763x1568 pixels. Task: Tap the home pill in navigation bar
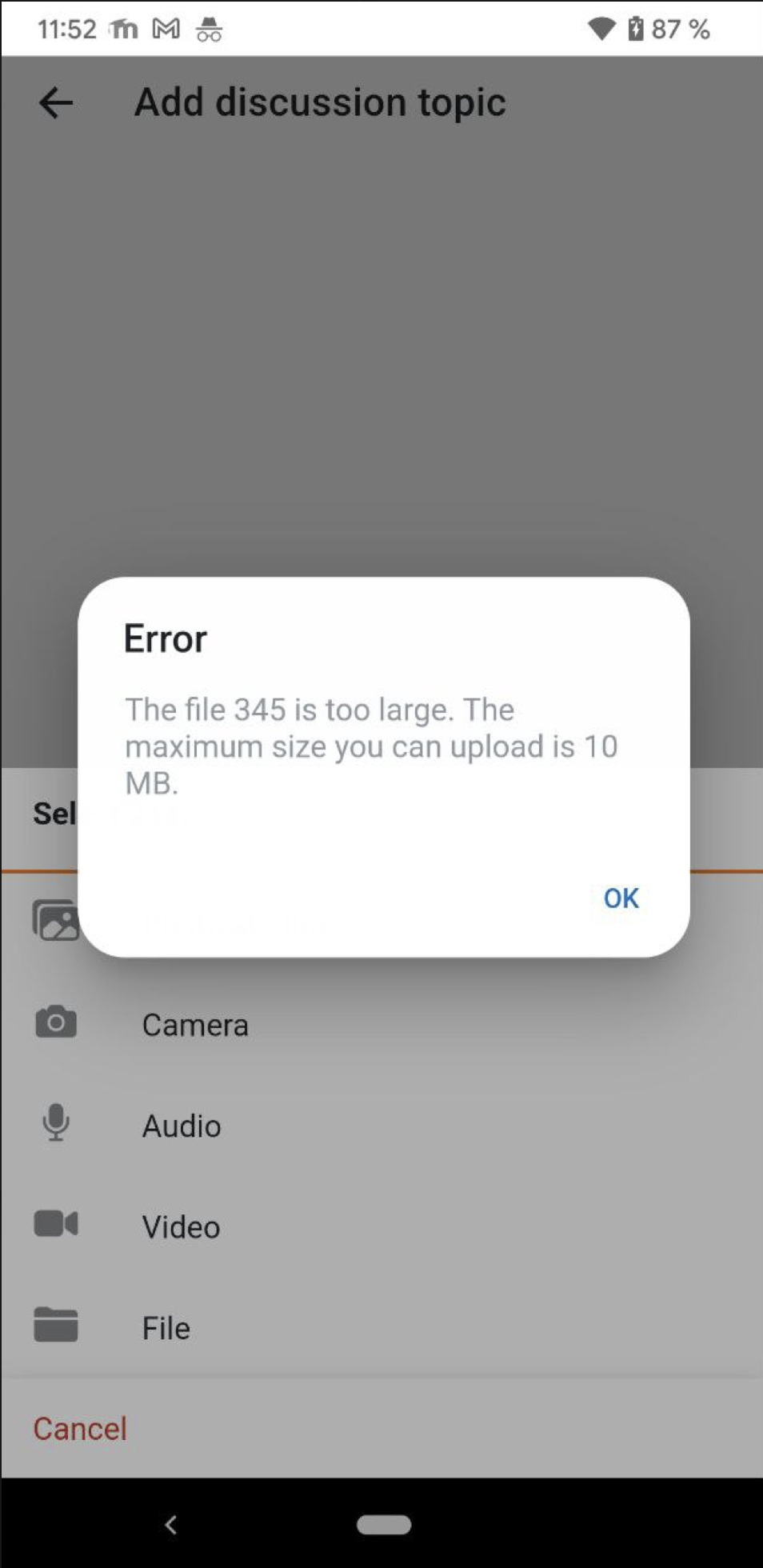pyautogui.click(x=384, y=1525)
